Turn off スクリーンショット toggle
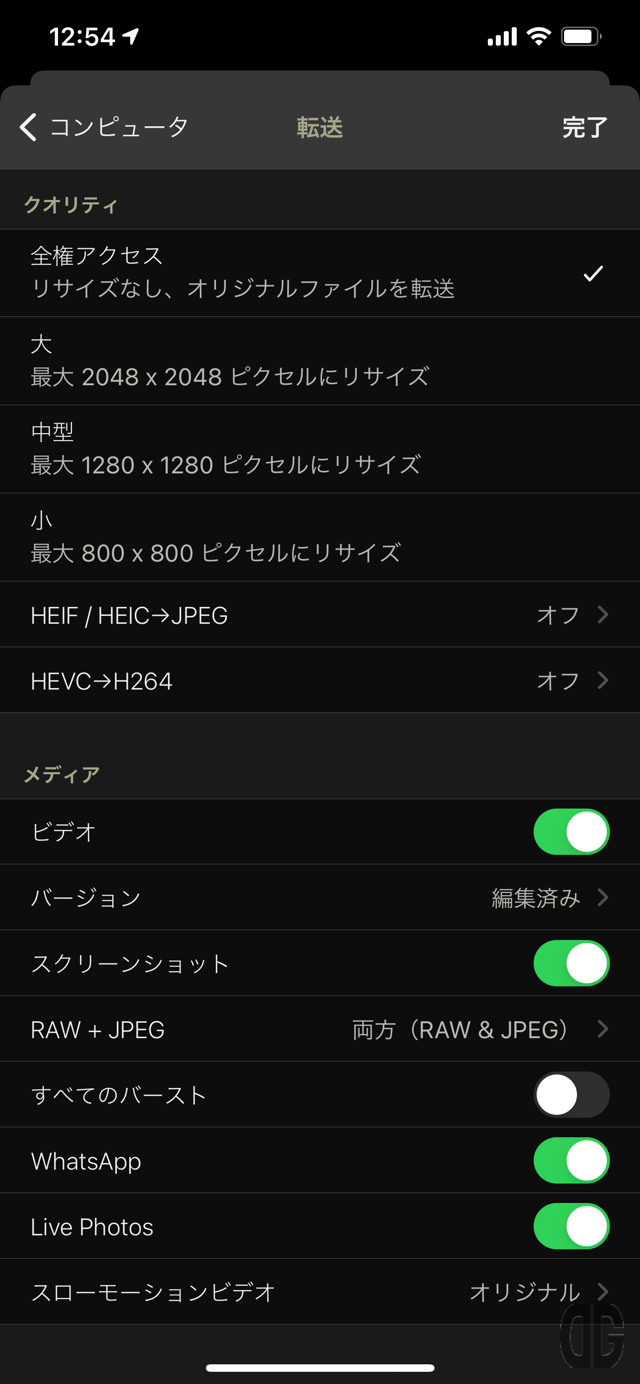The image size is (640, 1384). pyautogui.click(x=571, y=964)
